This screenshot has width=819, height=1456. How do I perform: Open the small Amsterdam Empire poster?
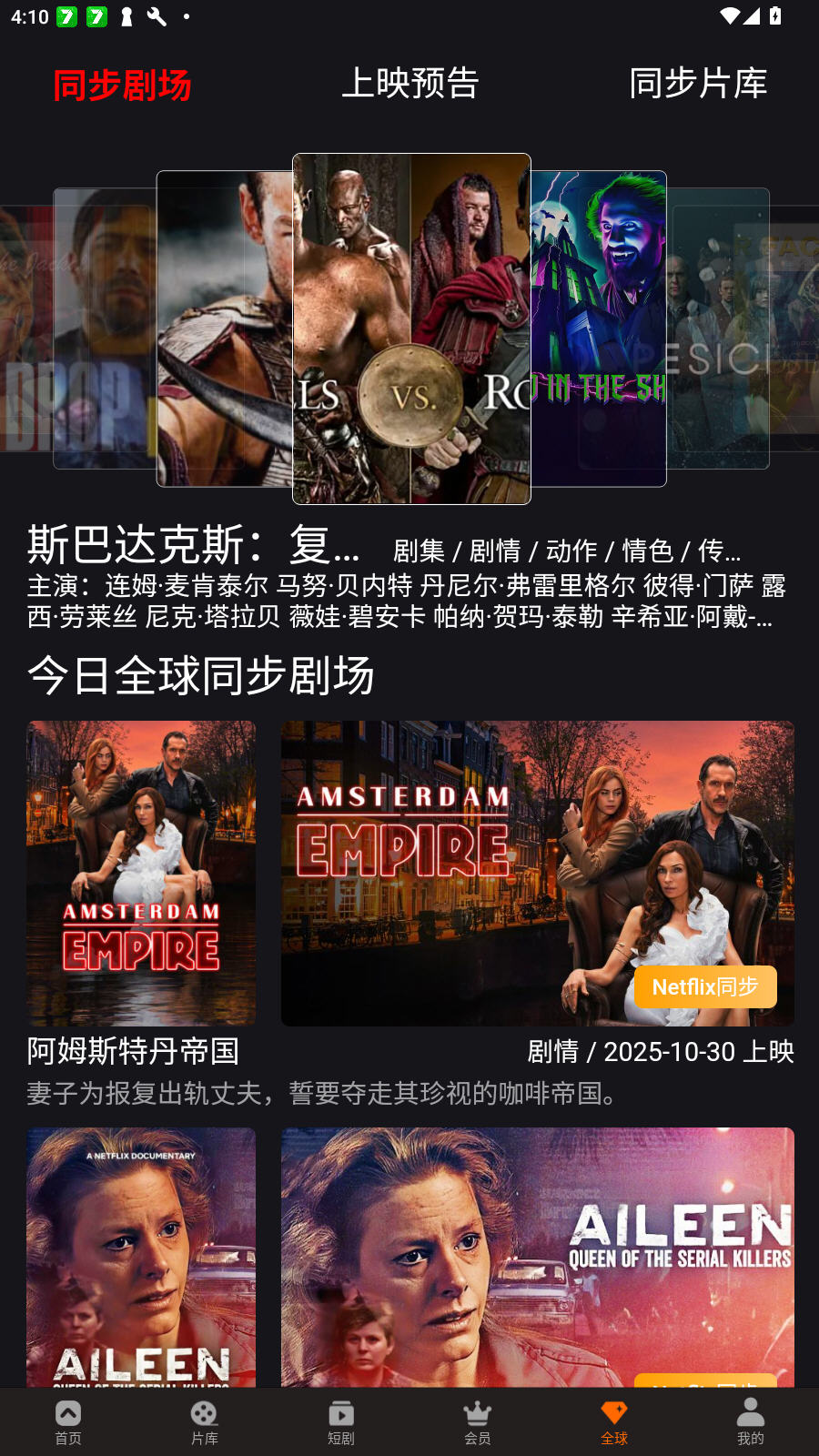pyautogui.click(x=141, y=873)
